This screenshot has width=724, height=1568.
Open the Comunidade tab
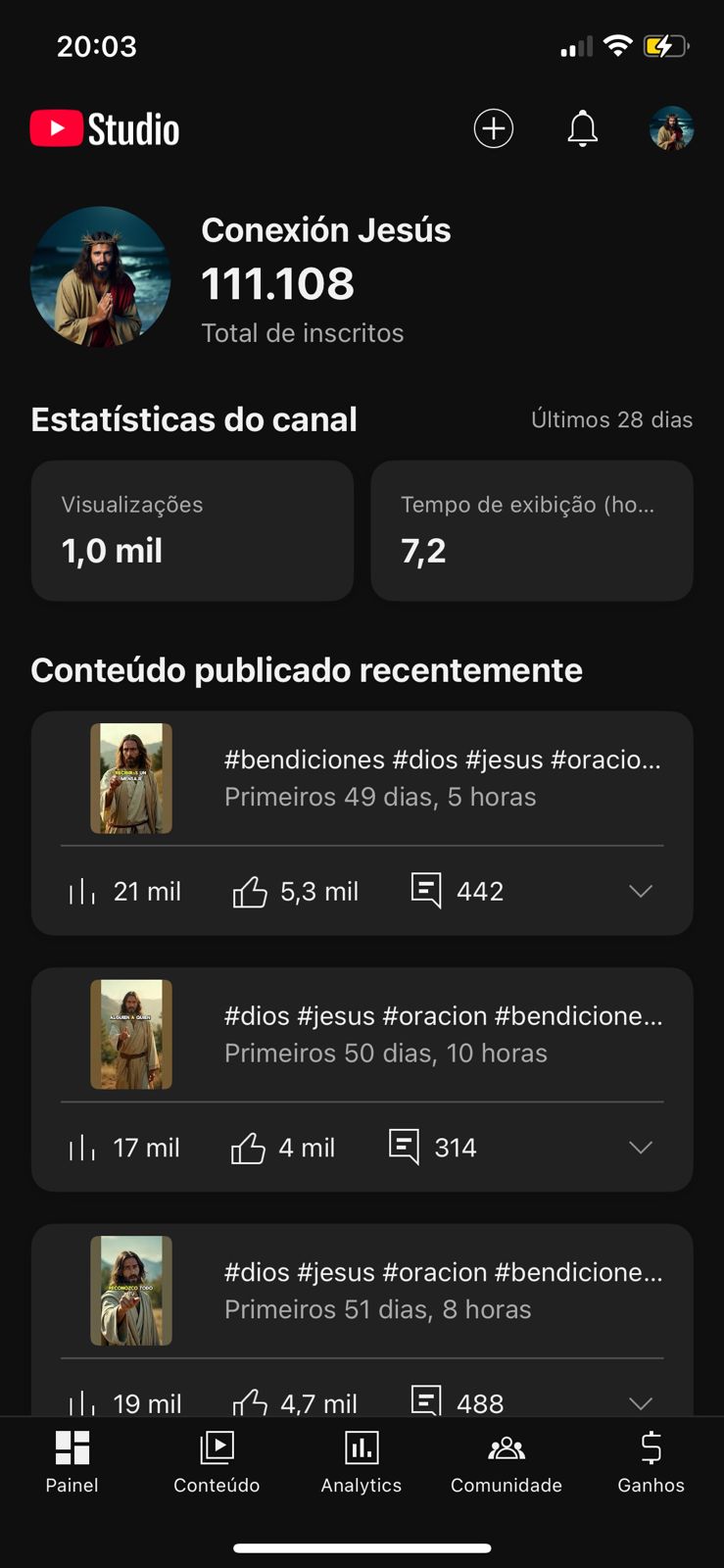pyautogui.click(x=507, y=1461)
